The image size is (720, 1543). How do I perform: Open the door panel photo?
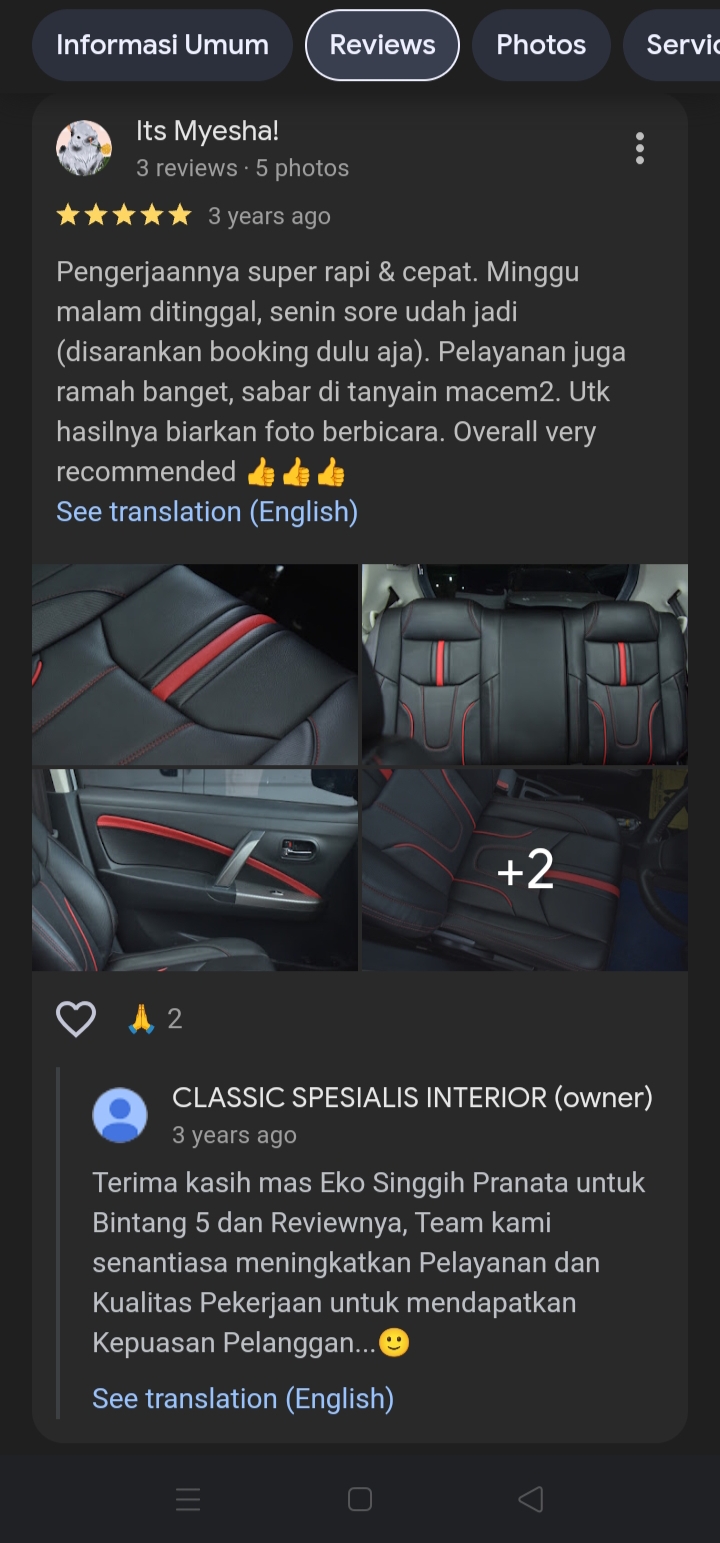195,869
